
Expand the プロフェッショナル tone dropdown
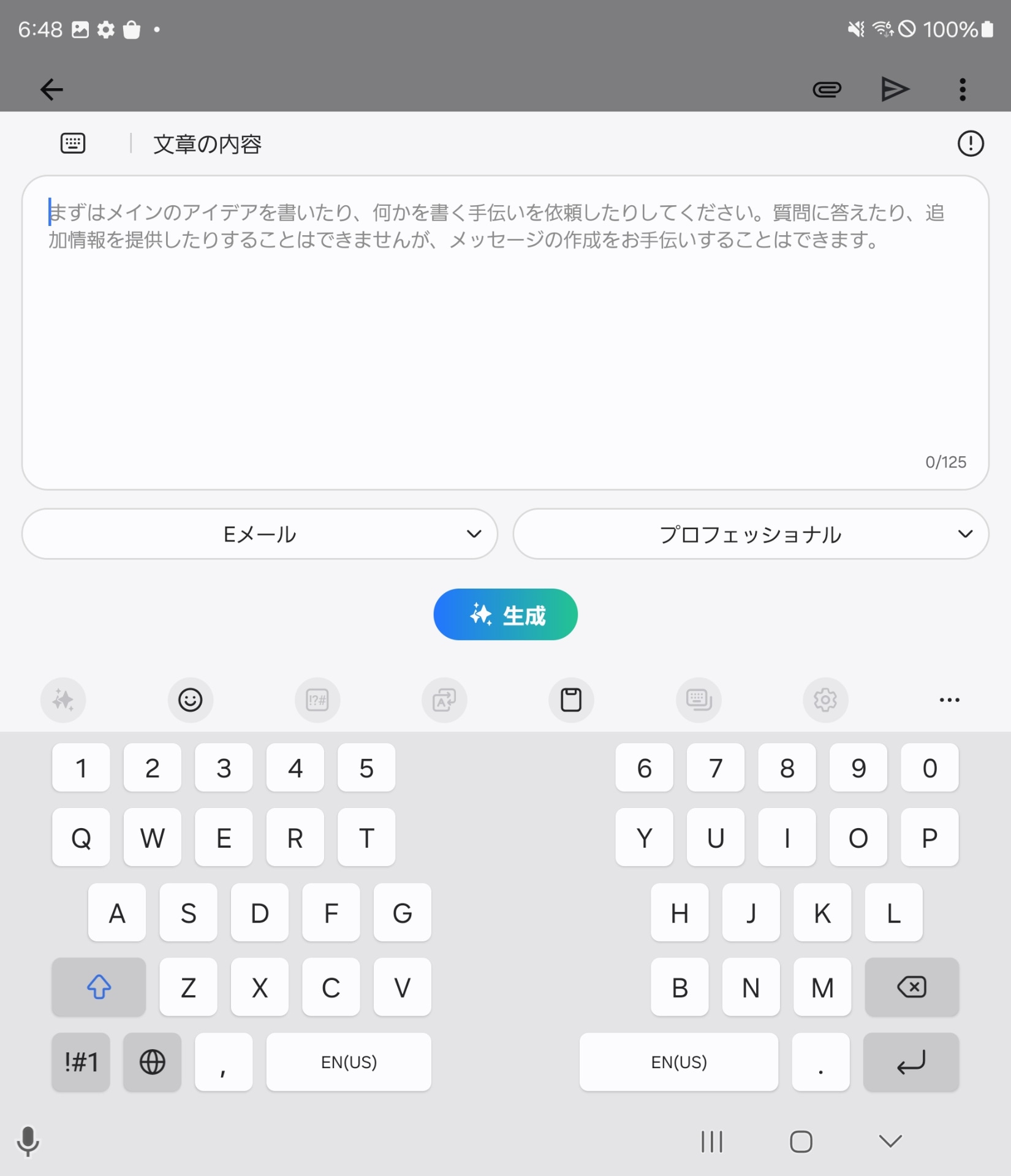click(x=751, y=534)
